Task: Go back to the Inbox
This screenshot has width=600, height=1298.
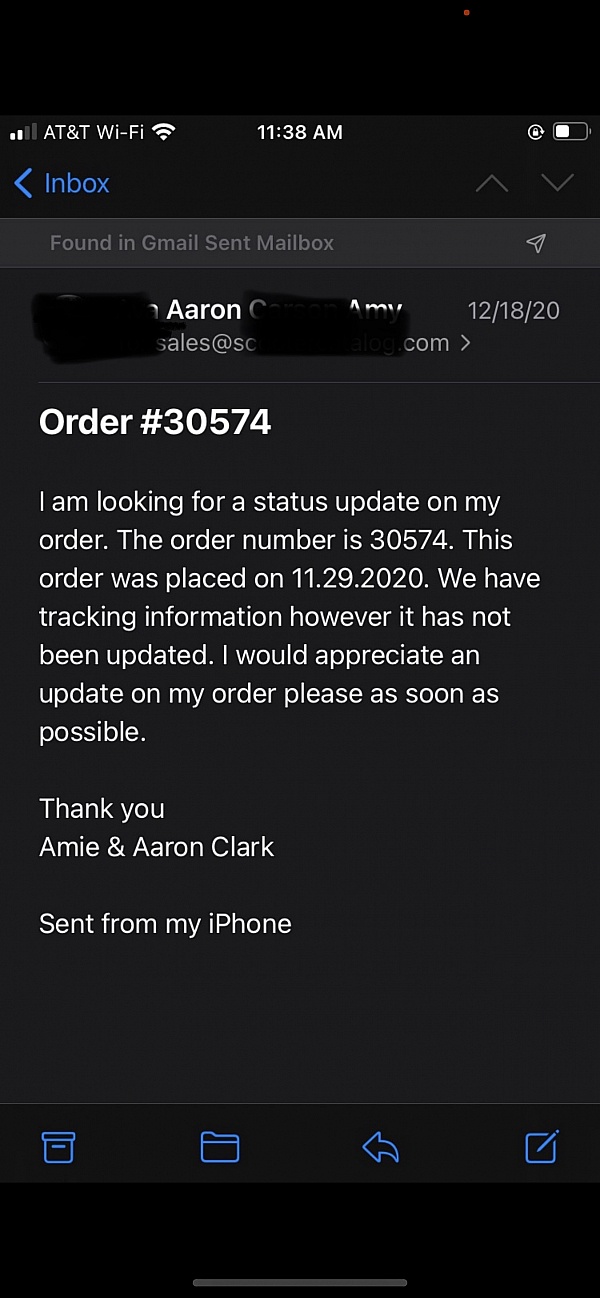Action: (62, 184)
